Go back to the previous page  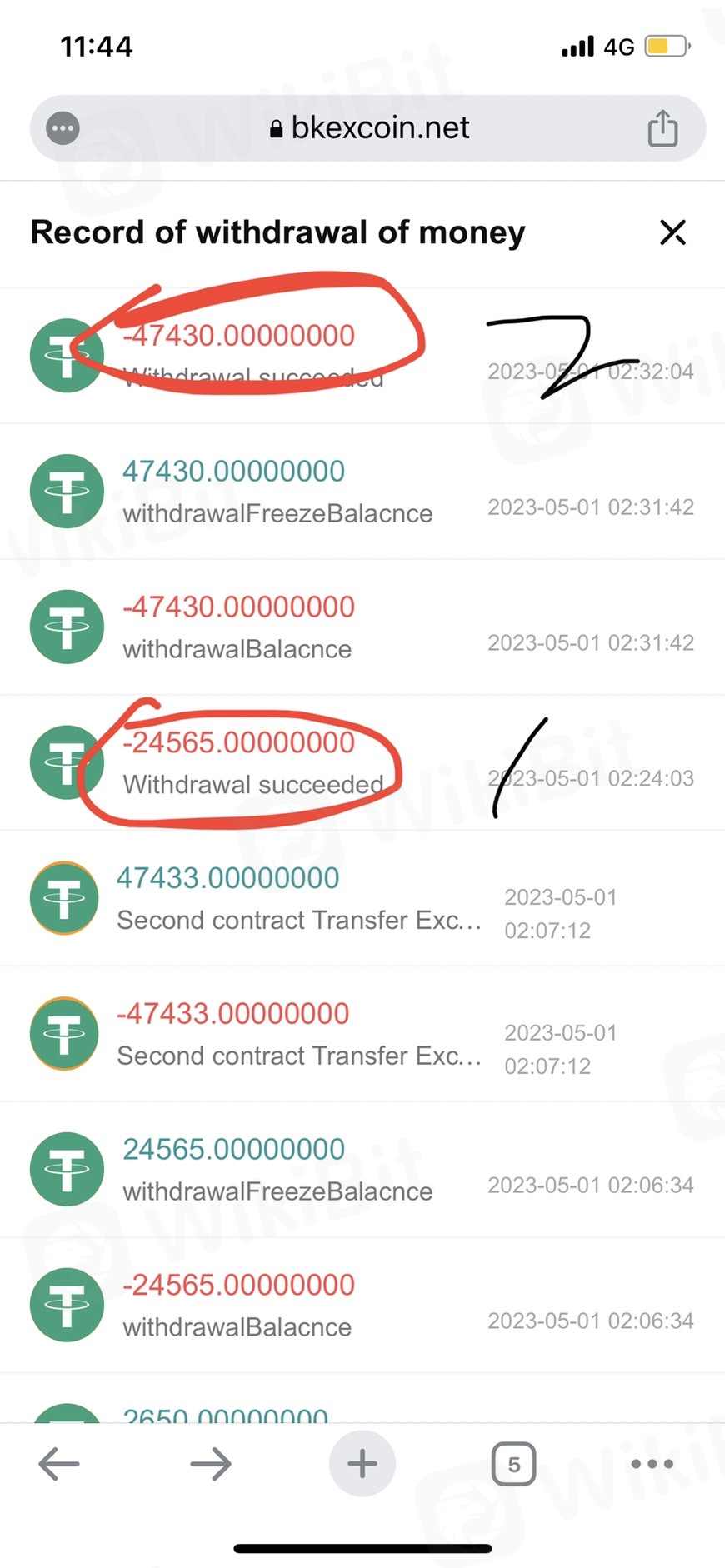(x=59, y=1463)
